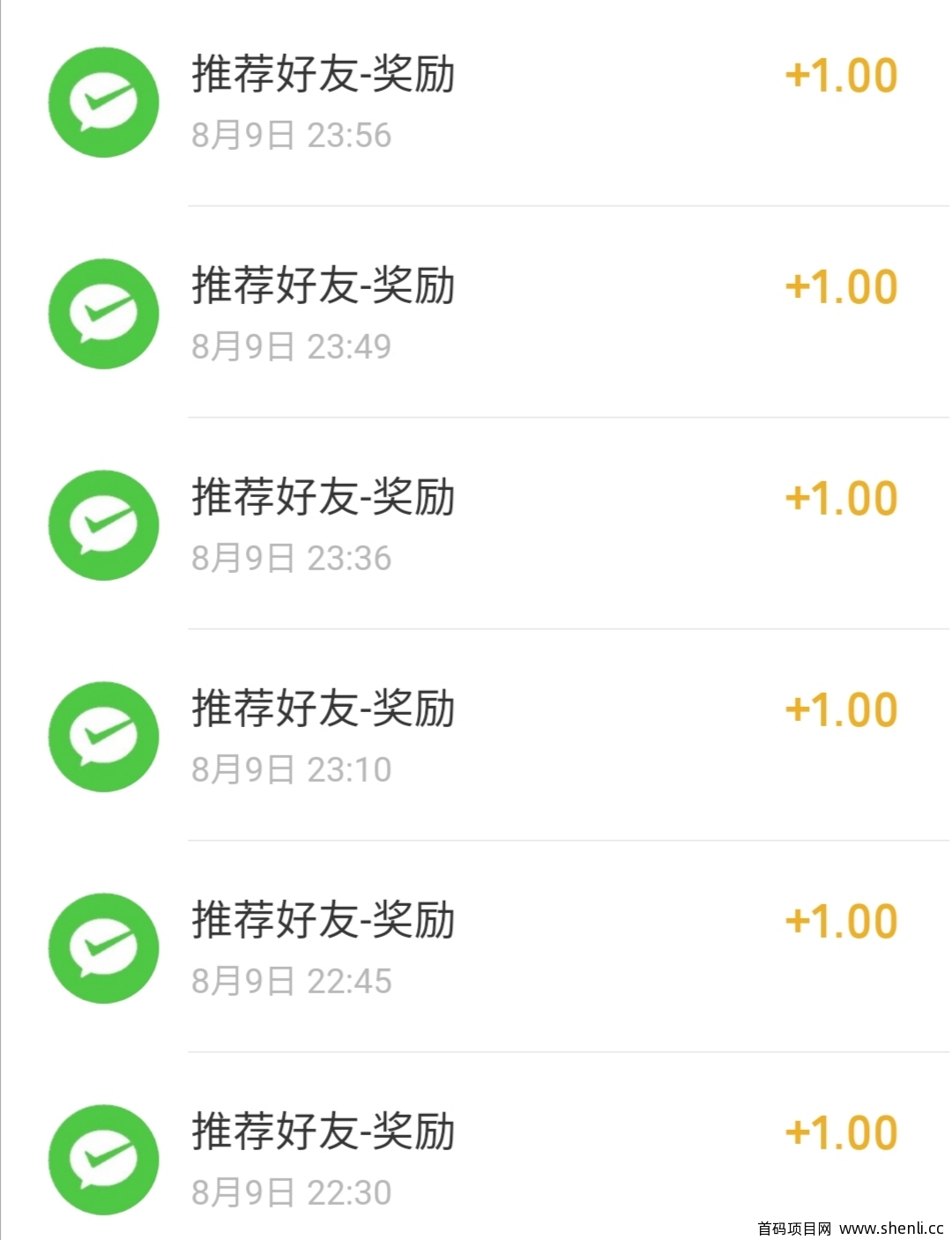
Task: Show details of the 22:45 reward entry
Action: tap(476, 948)
